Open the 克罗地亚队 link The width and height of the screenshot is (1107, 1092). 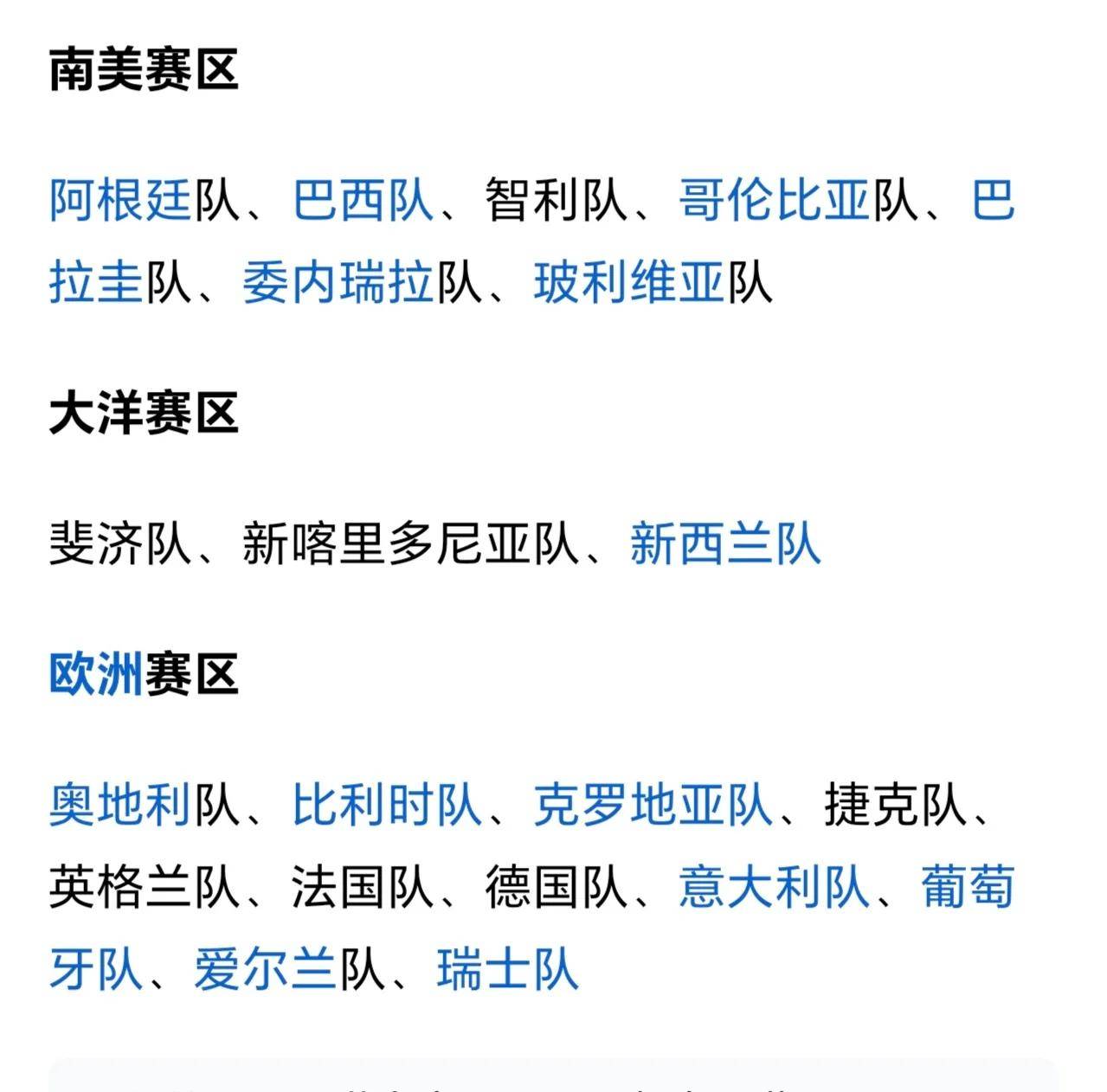tap(653, 805)
